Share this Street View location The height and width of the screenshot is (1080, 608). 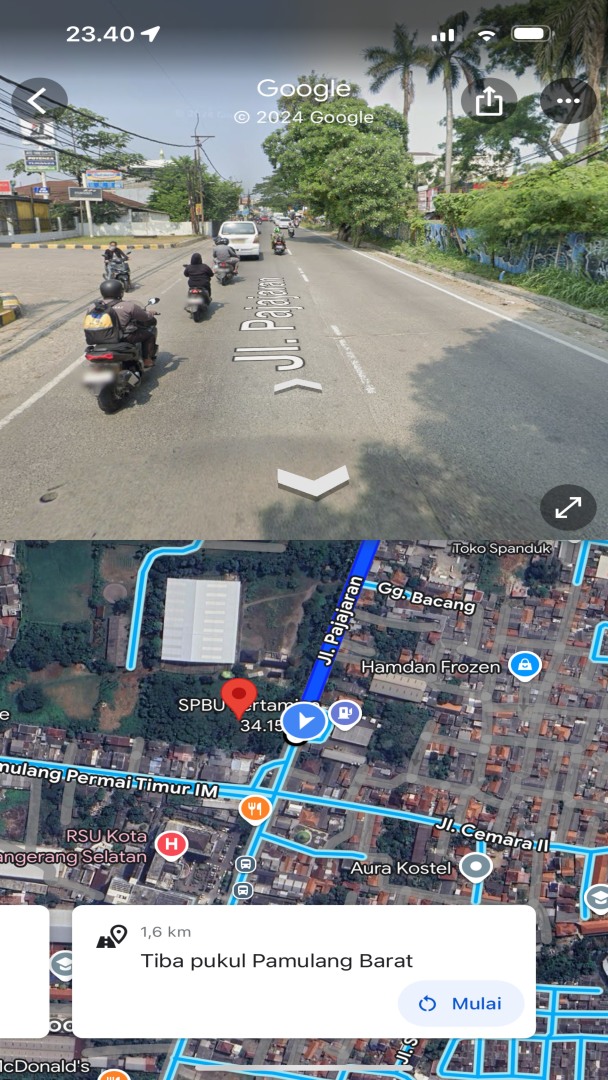489,100
